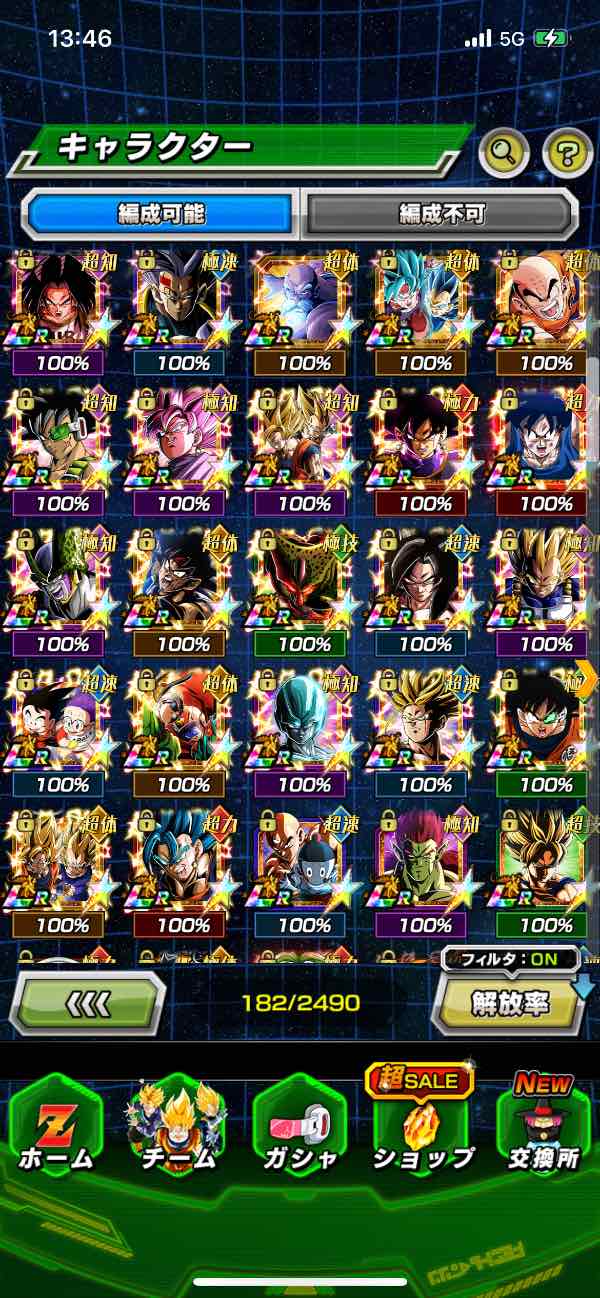The image size is (600, 1298).
Task: Tap the orange arrow at the right edge
Action: (x=586, y=678)
